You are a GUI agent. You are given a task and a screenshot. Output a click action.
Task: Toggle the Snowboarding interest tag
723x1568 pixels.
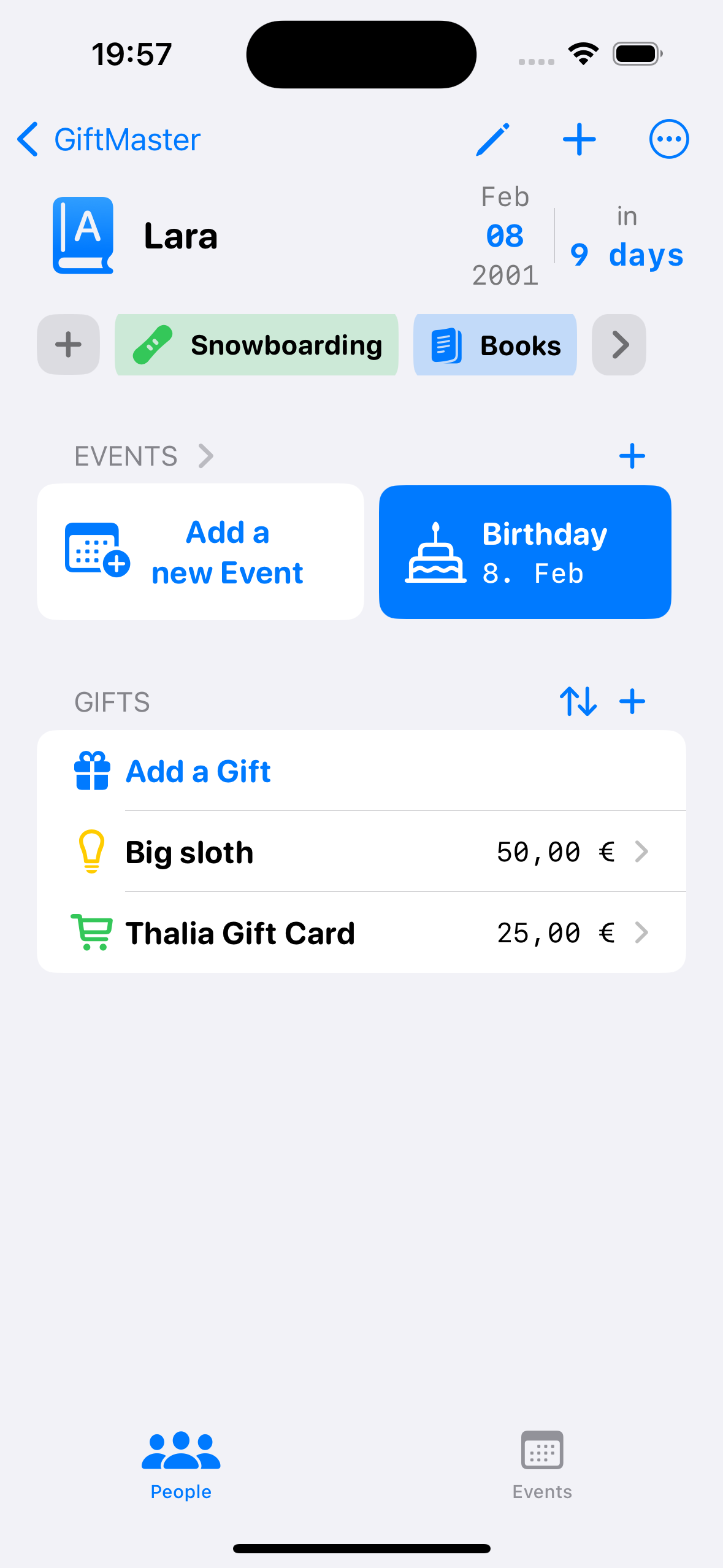click(x=256, y=344)
